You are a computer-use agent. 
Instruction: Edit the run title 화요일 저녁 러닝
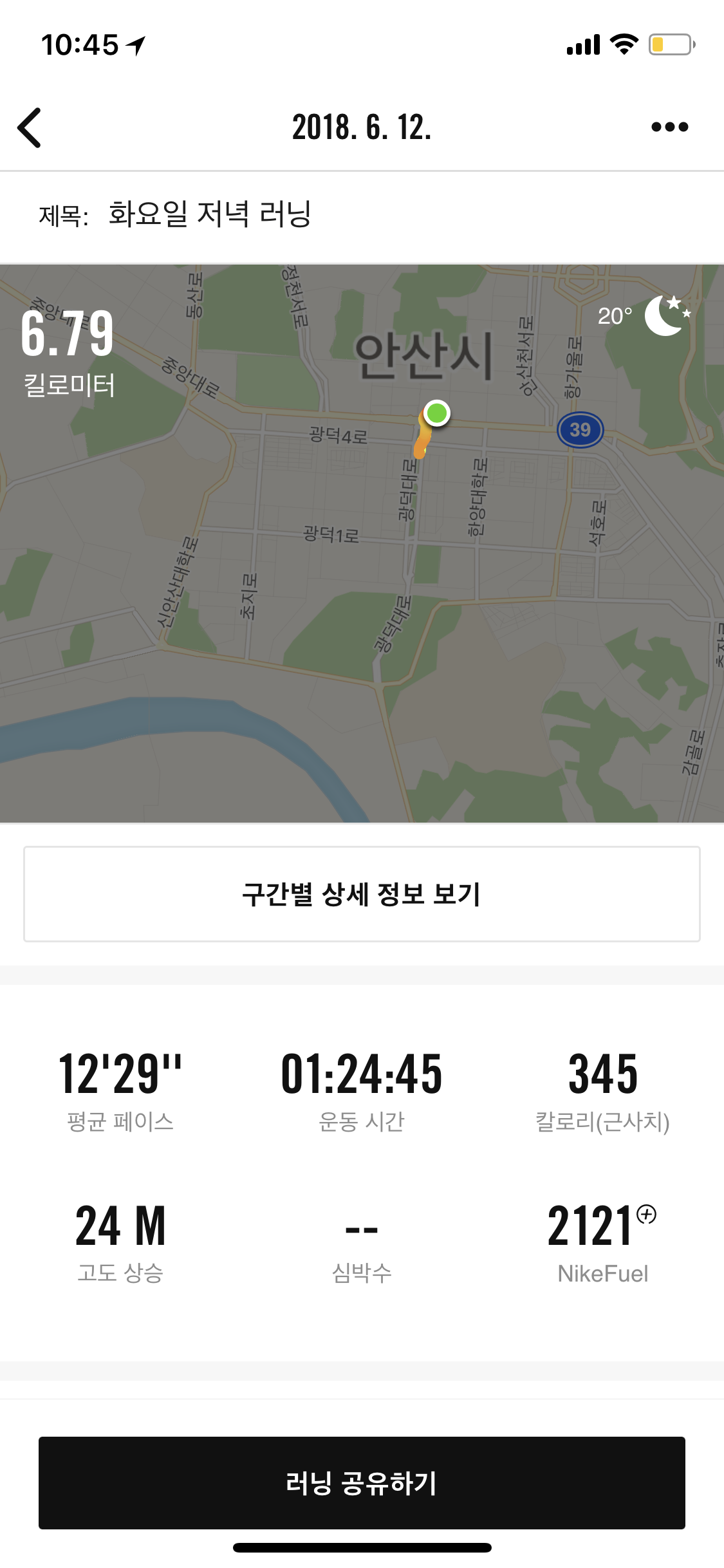click(210, 214)
